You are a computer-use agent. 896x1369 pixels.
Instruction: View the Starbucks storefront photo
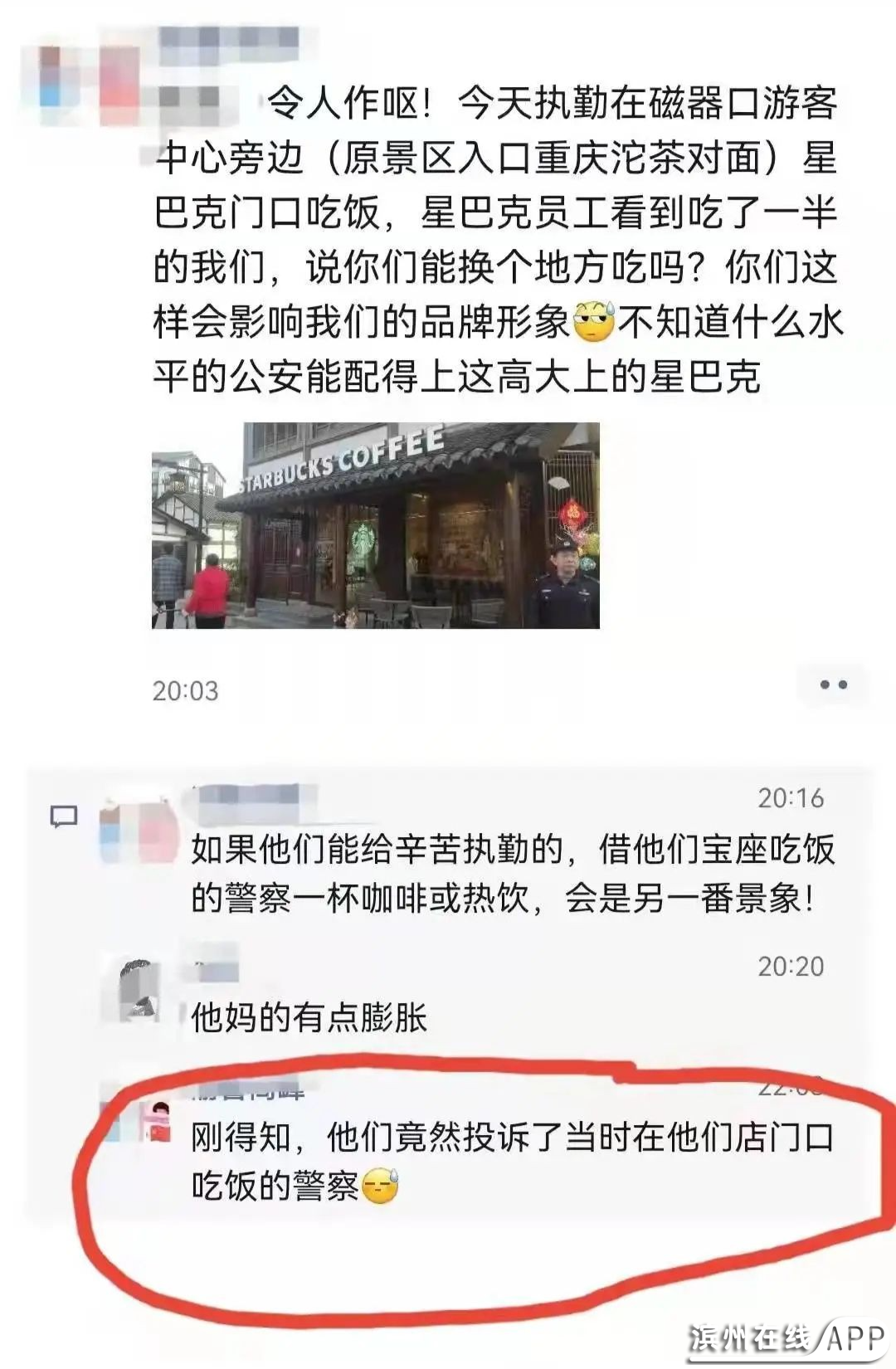tap(375, 525)
